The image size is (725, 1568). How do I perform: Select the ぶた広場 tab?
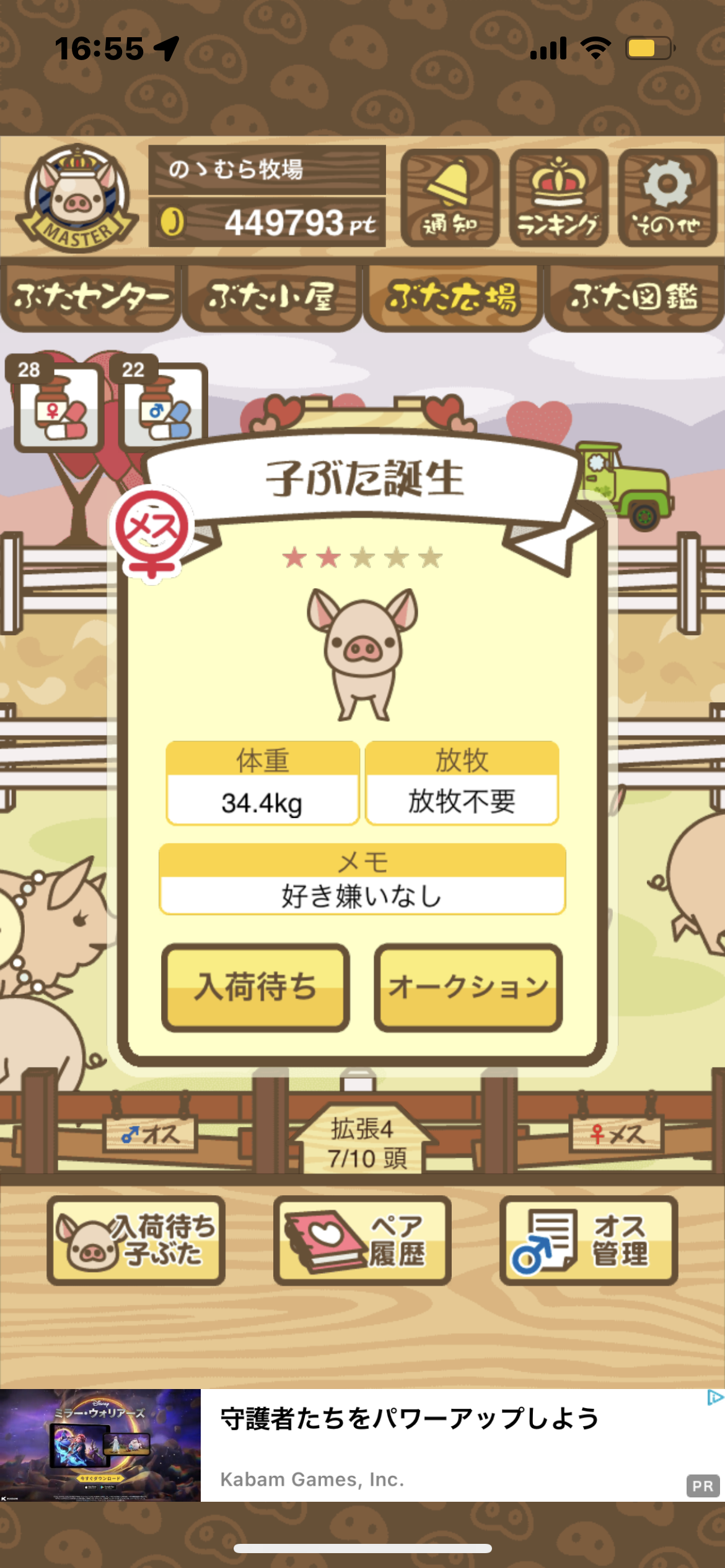[x=452, y=298]
